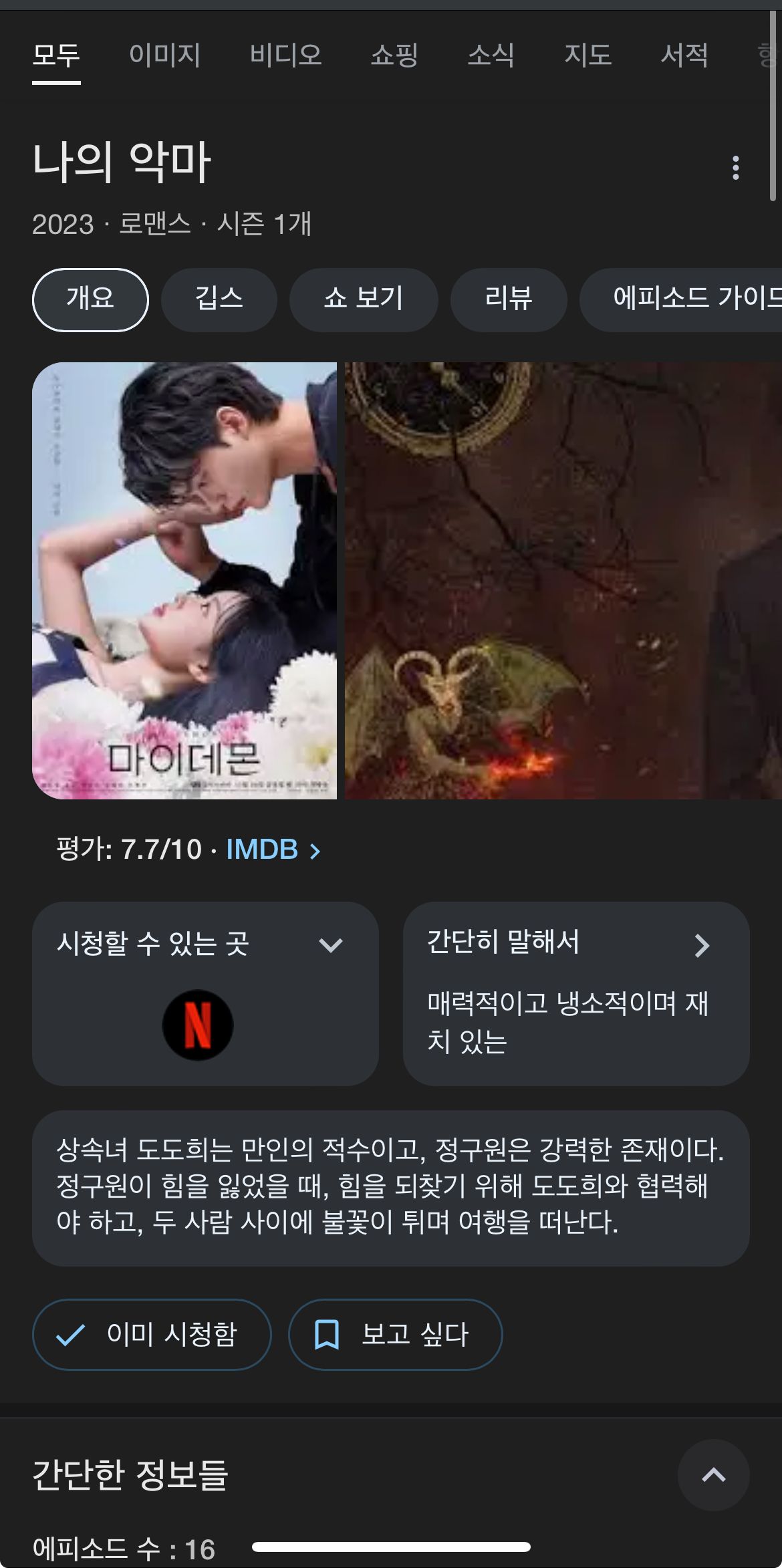The height and width of the screenshot is (1568, 782).
Task: Open the dark demon artwork image
Action: click(563, 580)
